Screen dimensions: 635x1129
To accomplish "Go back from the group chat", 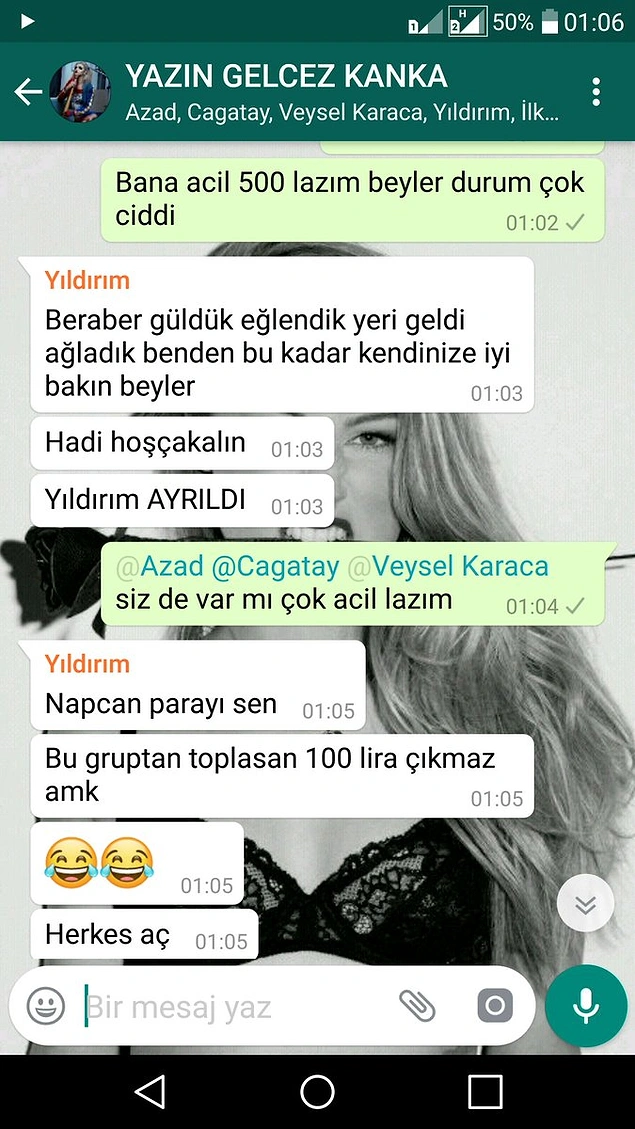I will (x=28, y=93).
